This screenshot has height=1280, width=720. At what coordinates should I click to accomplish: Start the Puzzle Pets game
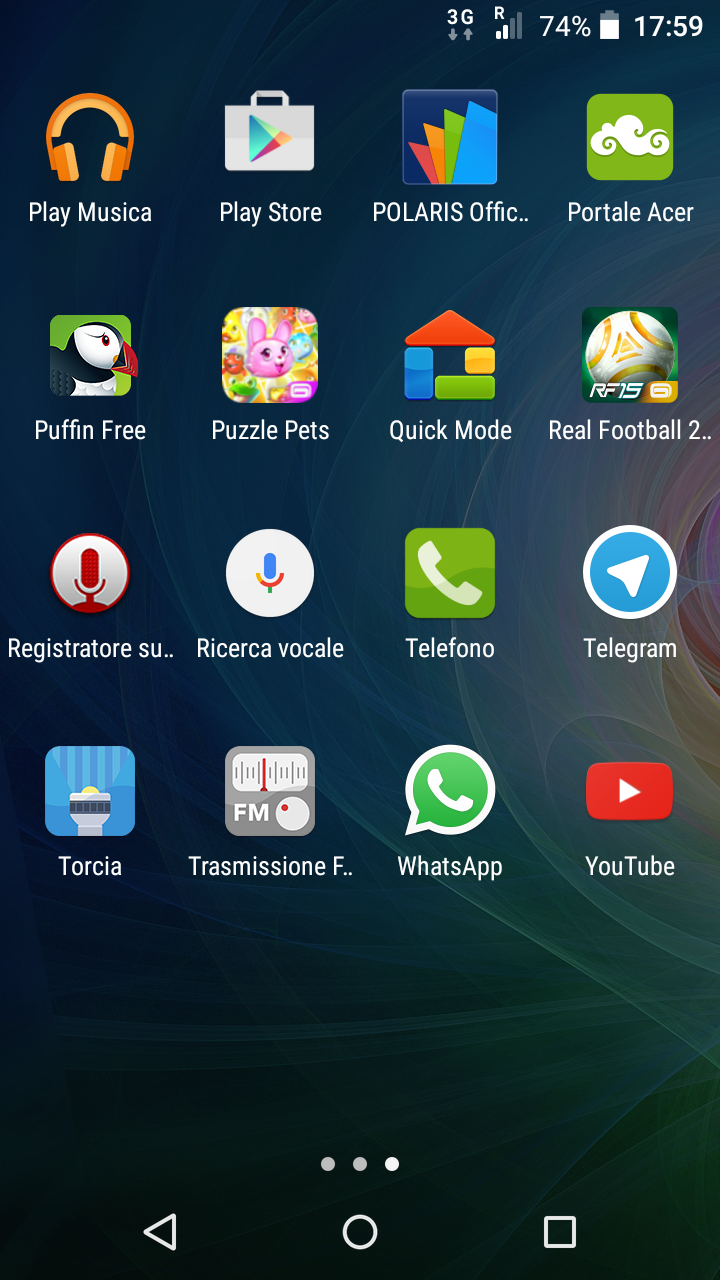pyautogui.click(x=270, y=355)
